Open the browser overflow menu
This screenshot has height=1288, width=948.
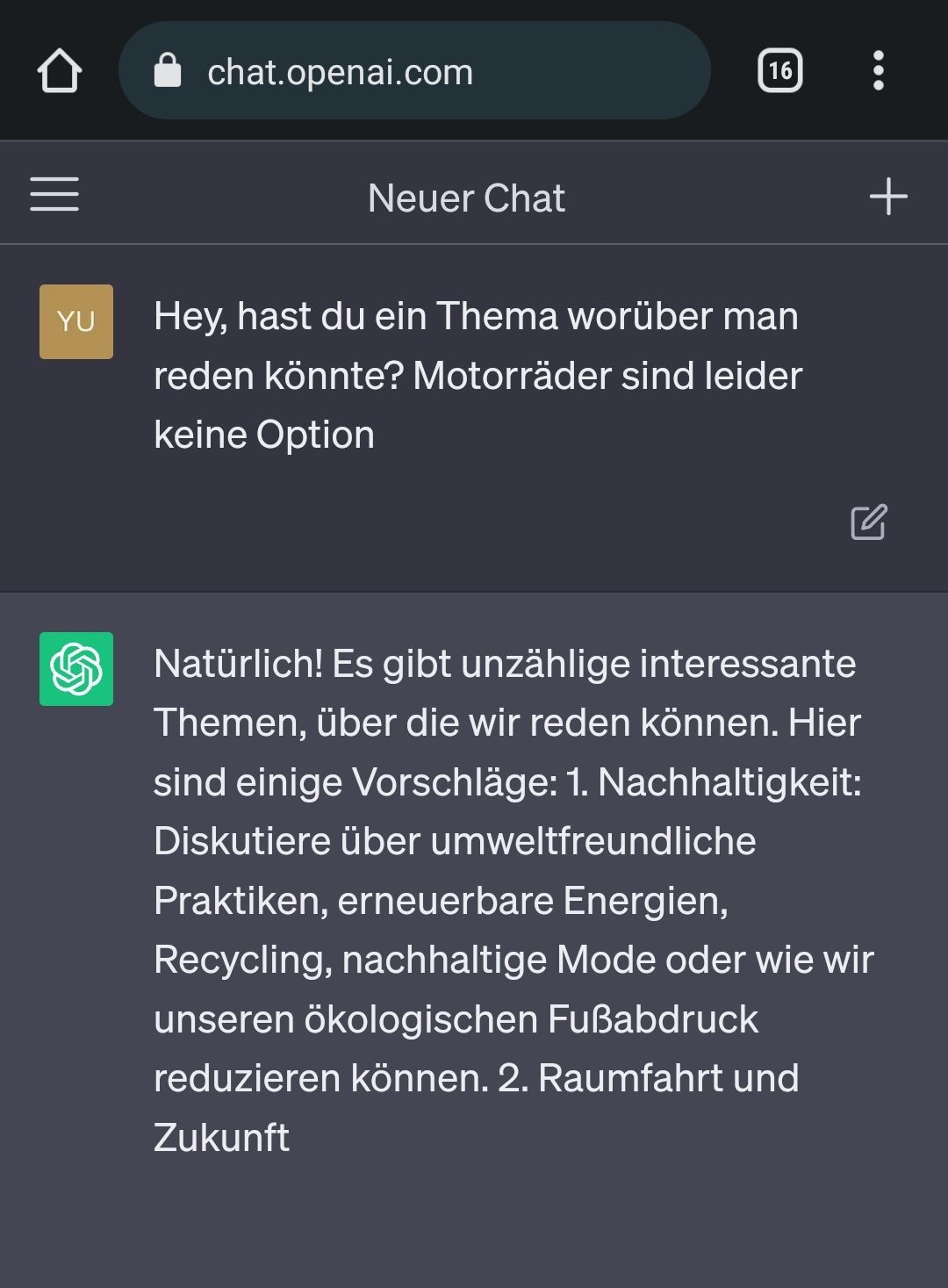(x=878, y=71)
